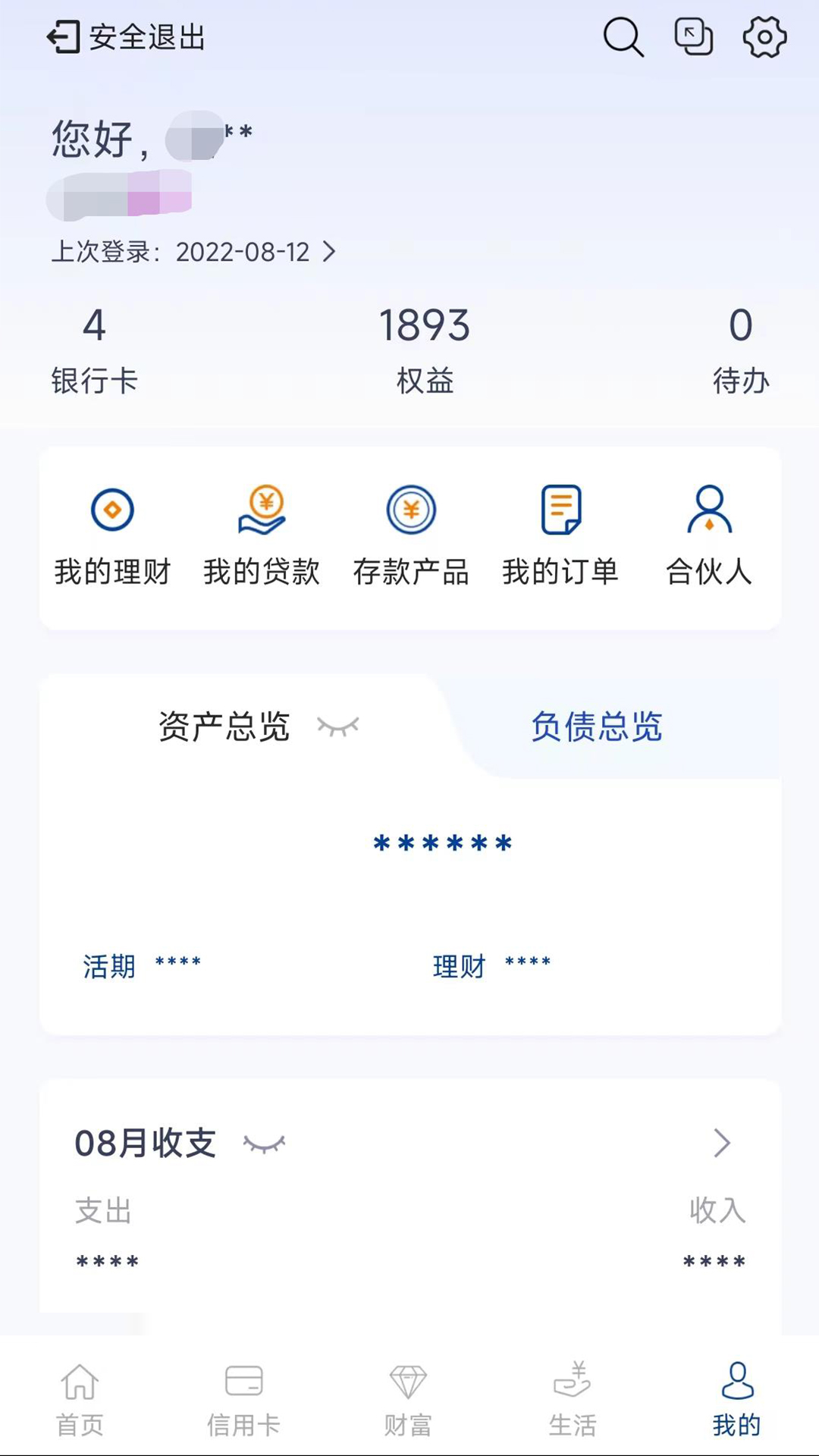Viewport: 819px width, 1456px height.
Task: Tap 安全退出 to log out safely
Action: pyautogui.click(x=127, y=37)
